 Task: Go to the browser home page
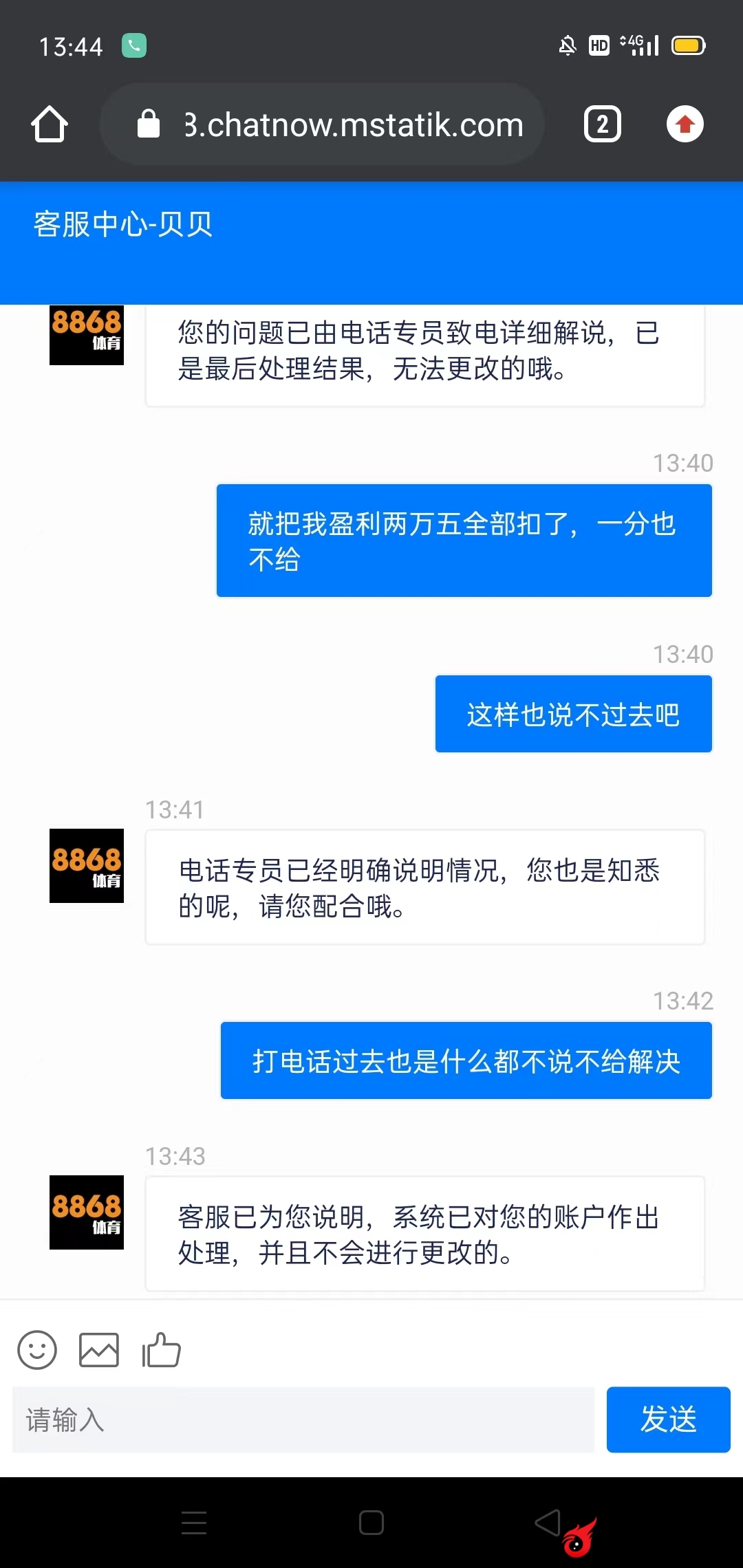coord(50,124)
